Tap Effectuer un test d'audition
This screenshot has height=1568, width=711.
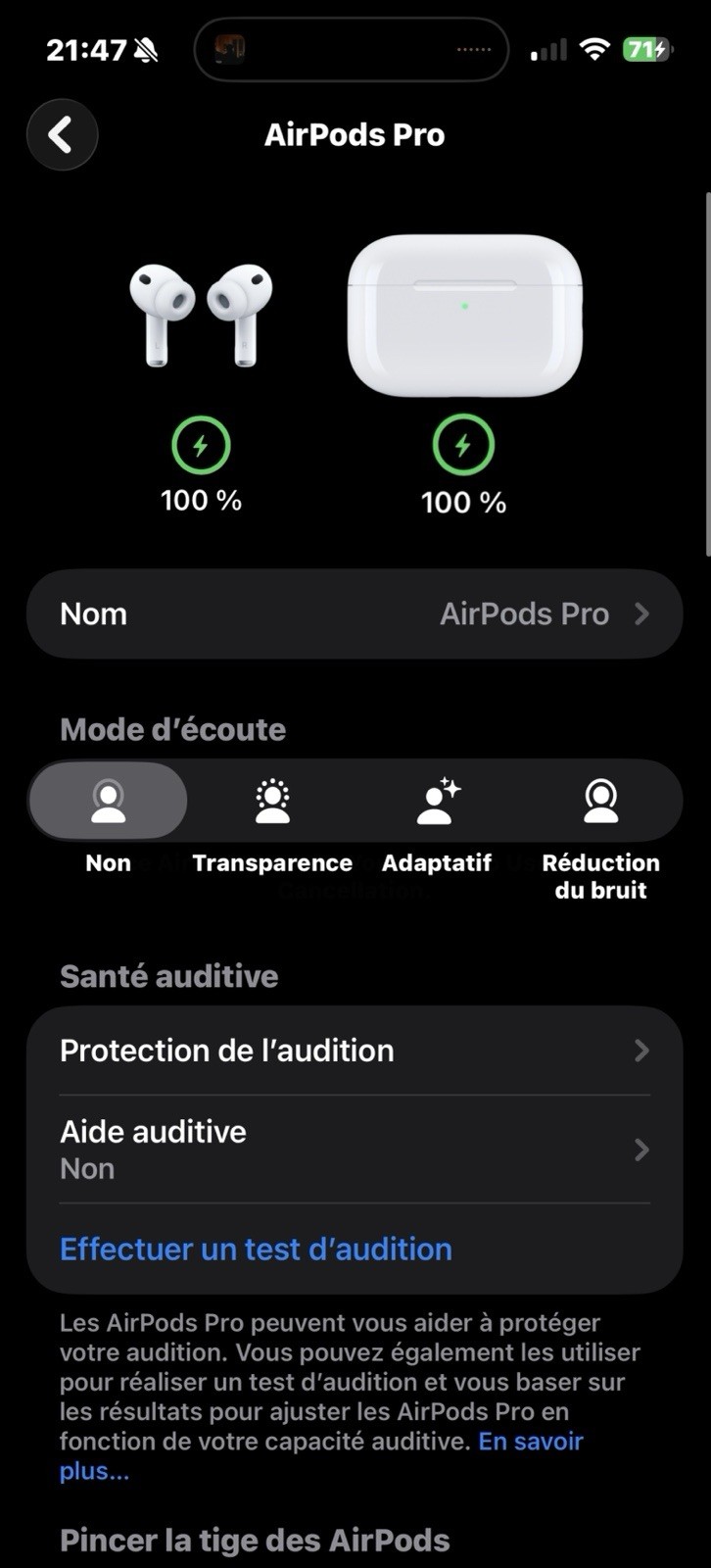(x=256, y=1249)
